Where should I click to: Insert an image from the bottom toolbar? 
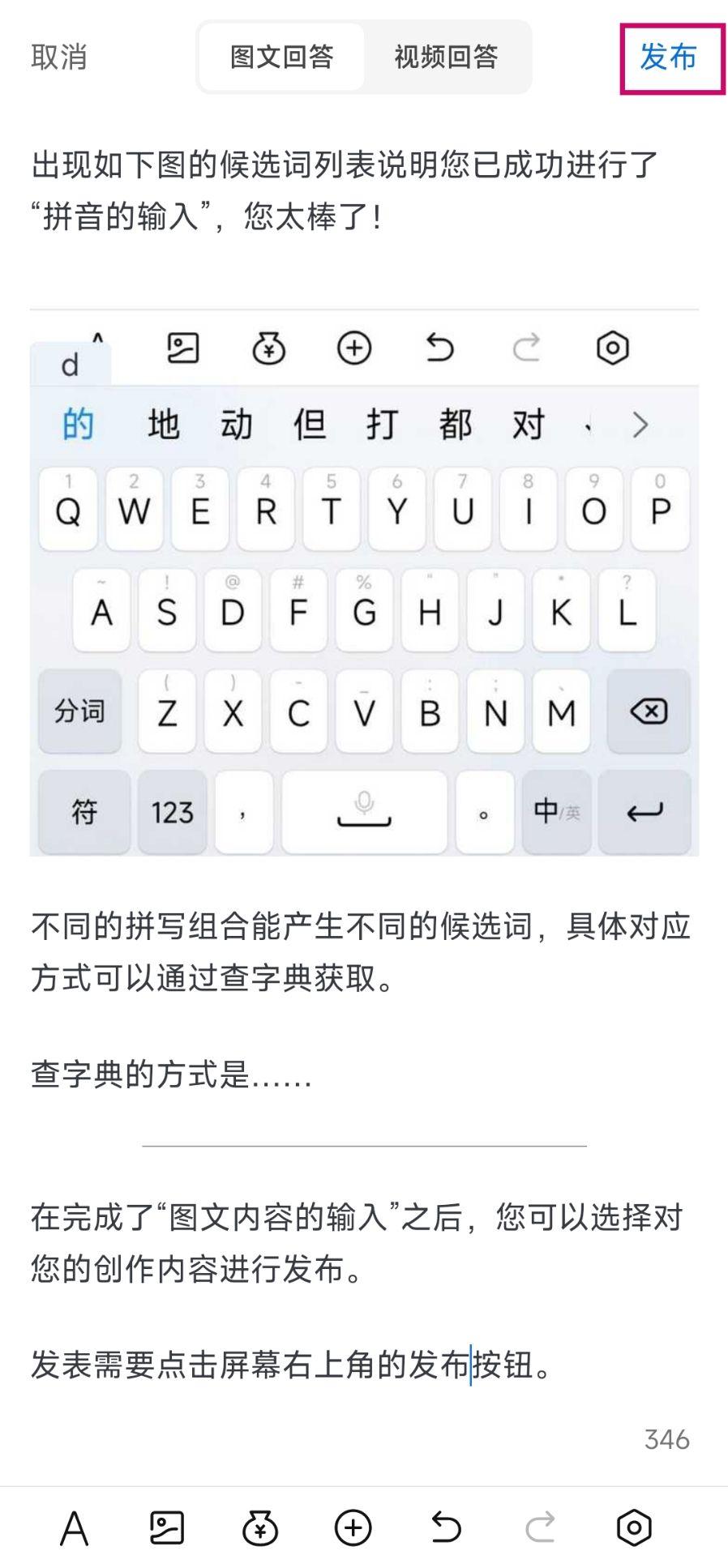167,1528
